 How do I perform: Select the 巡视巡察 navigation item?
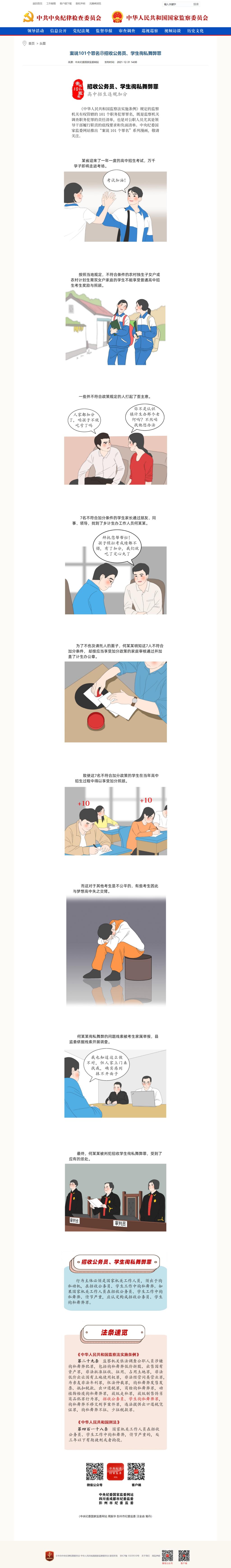150,31
